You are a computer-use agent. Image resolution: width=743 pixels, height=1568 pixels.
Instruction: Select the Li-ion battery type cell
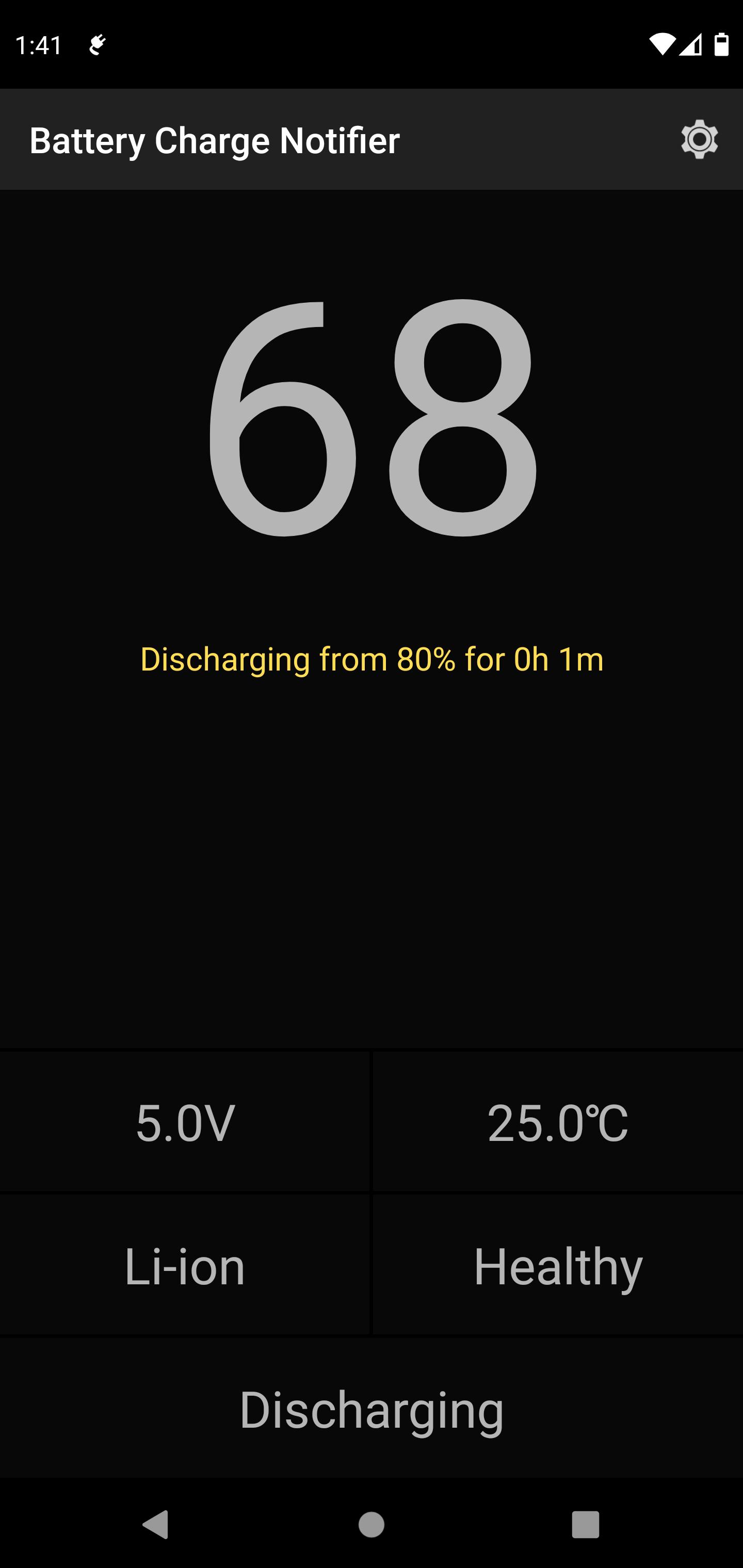tap(186, 1265)
